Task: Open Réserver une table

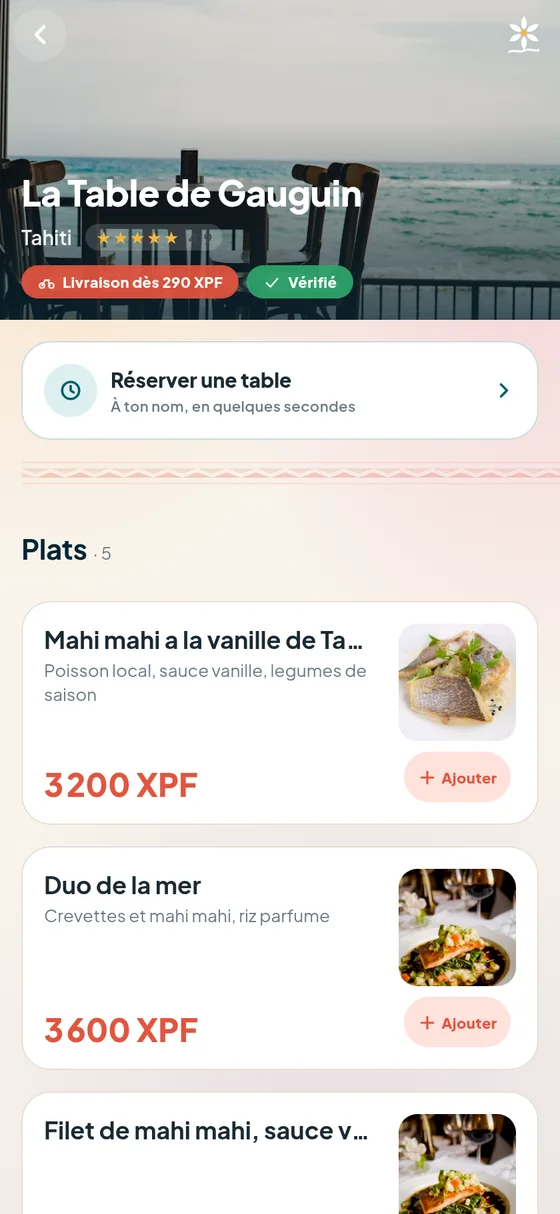Action: [280, 390]
